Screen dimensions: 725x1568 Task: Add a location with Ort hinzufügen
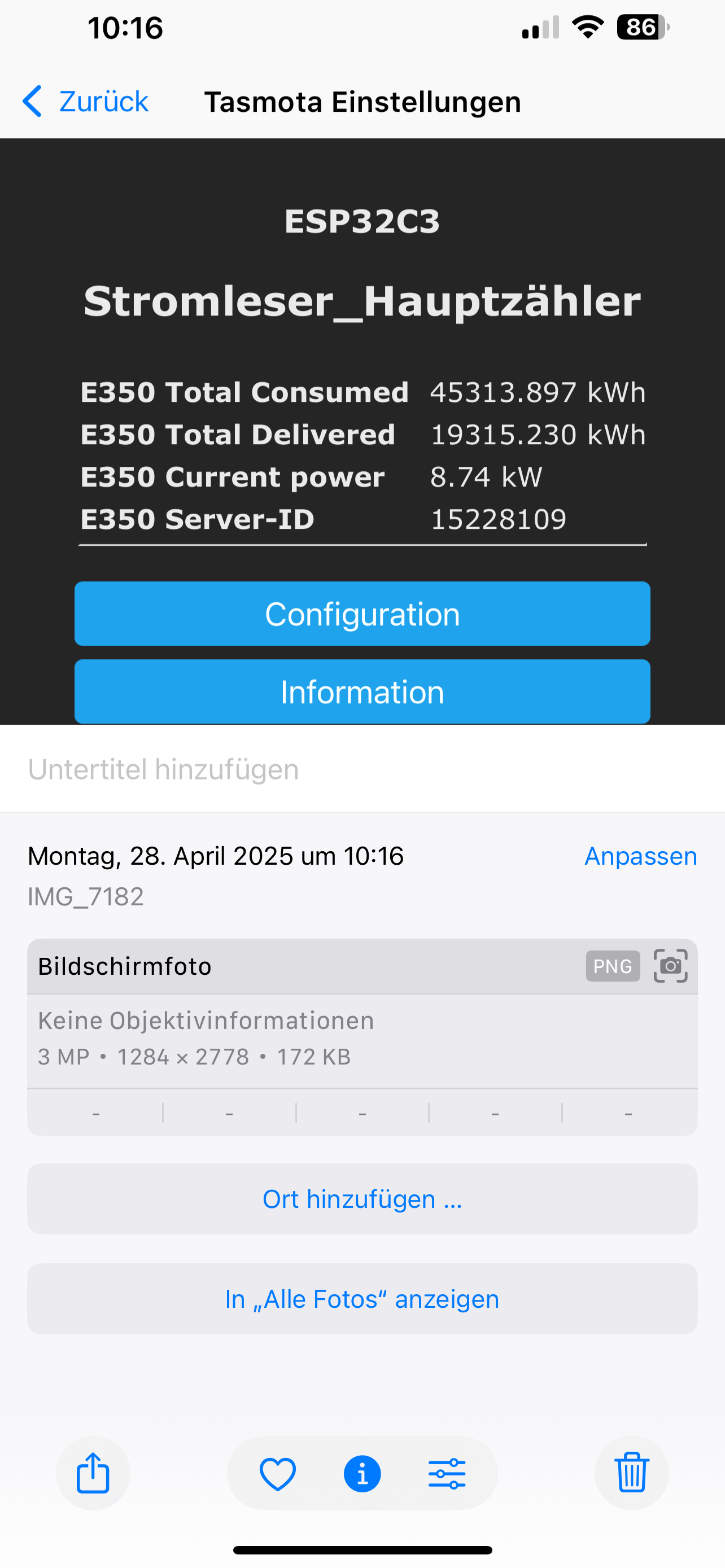362,1199
